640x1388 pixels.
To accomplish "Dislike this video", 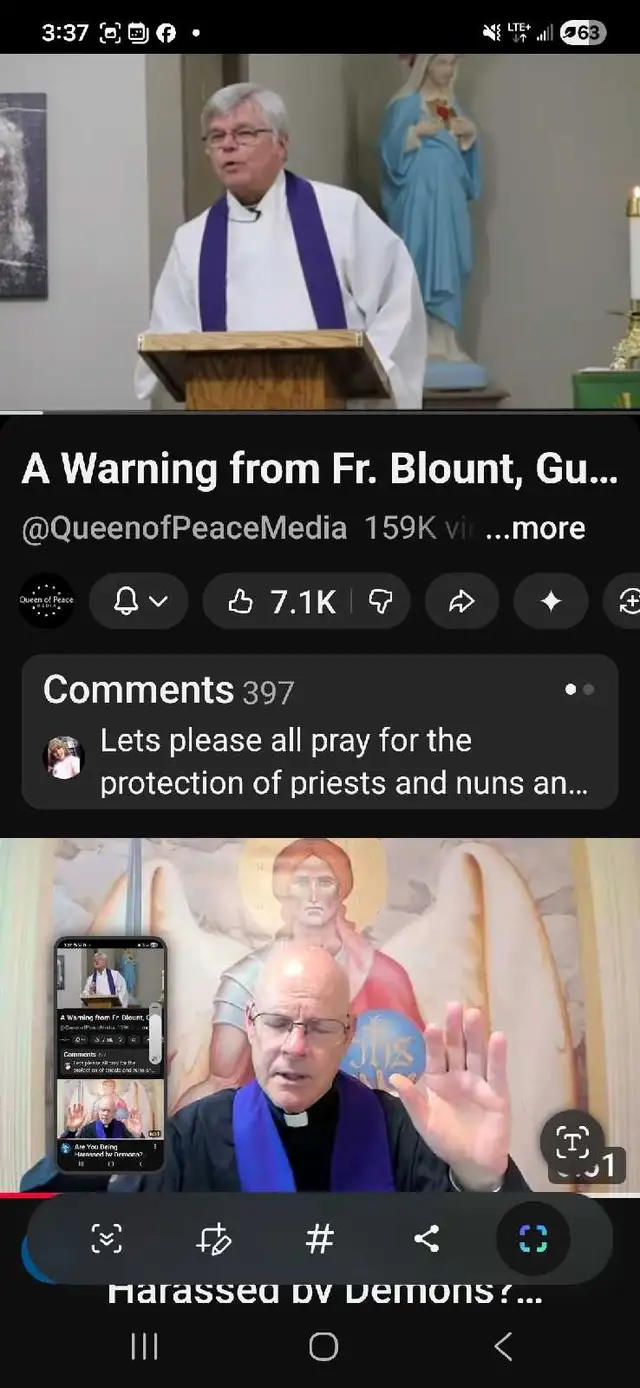I will click(x=382, y=600).
